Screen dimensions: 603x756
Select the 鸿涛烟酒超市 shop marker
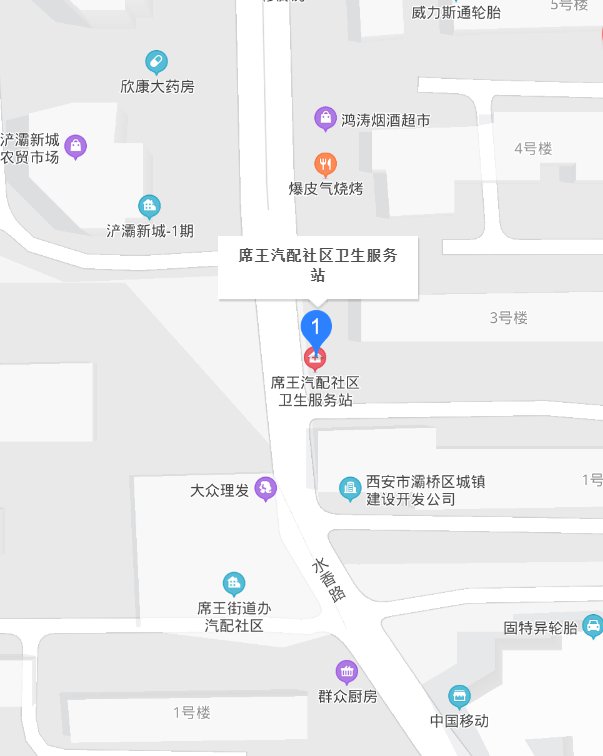pyautogui.click(x=326, y=119)
